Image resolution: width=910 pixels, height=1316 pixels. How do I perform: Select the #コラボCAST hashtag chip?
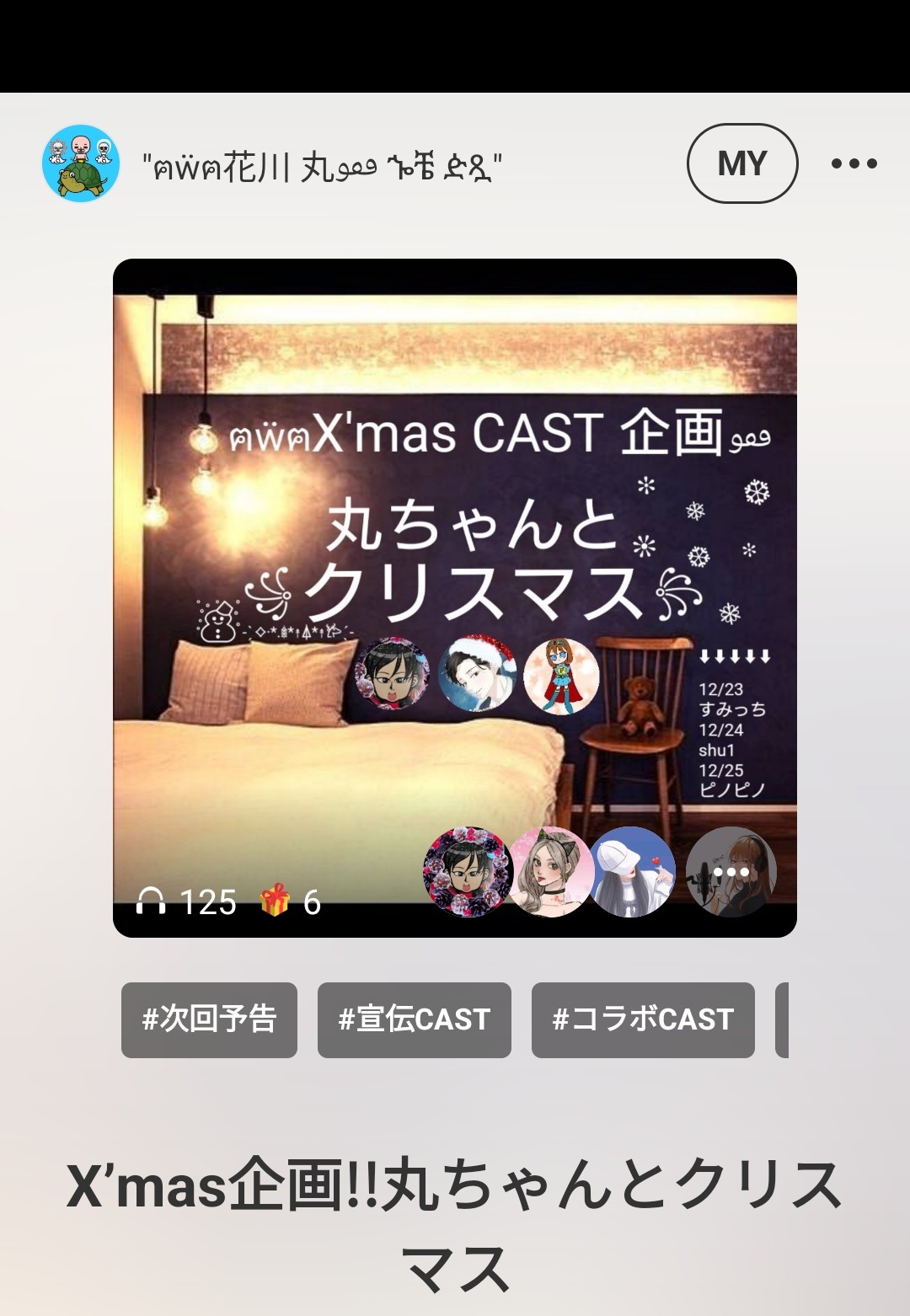coord(642,1019)
